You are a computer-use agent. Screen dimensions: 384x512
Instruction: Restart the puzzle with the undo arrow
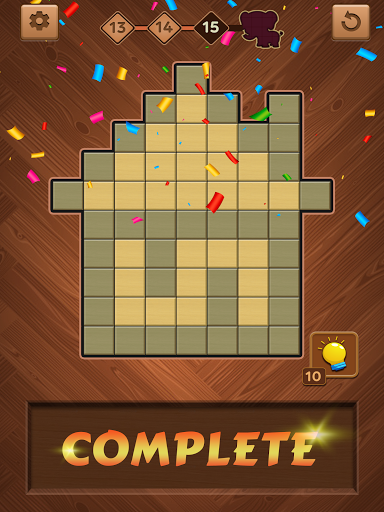[351, 22]
